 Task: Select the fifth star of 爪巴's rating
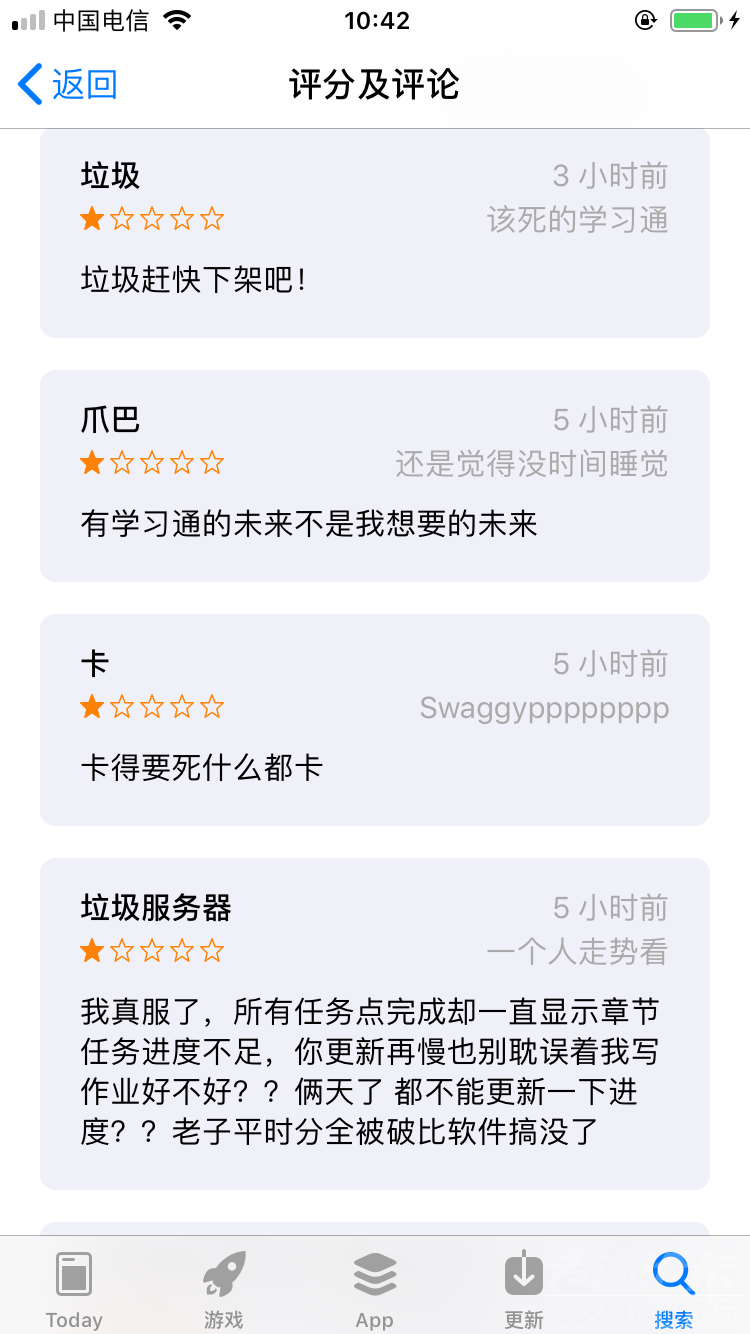[212, 463]
